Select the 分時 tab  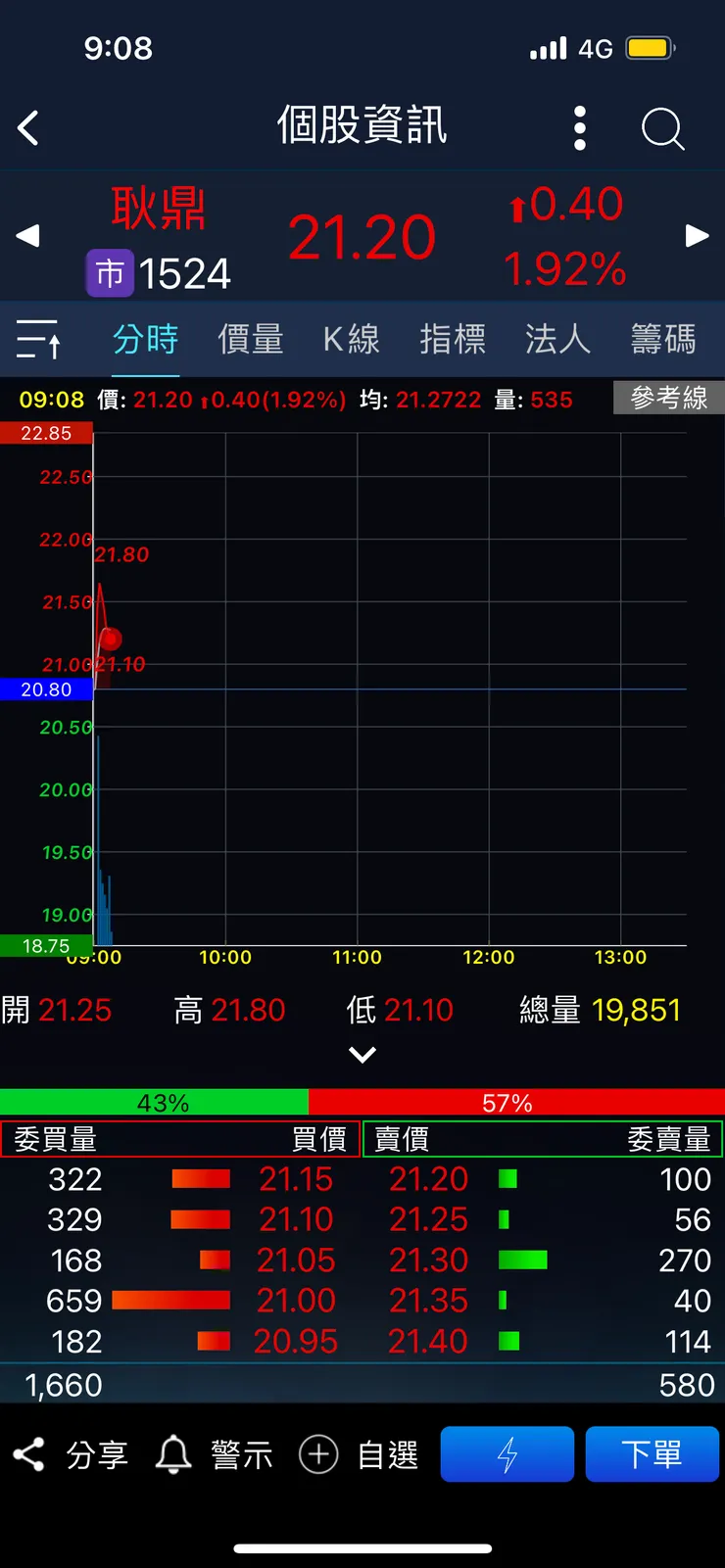point(145,339)
